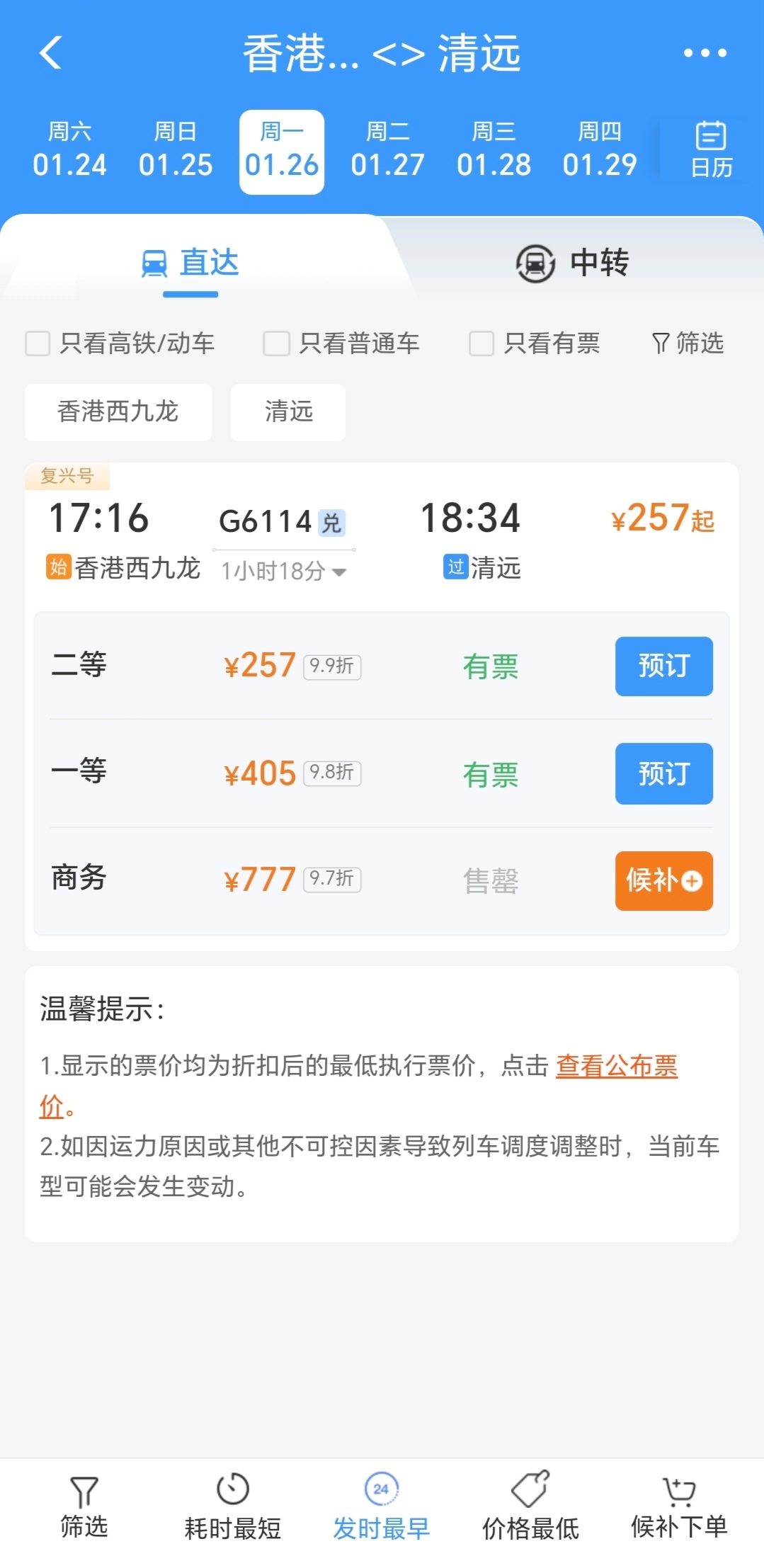Open the 查看公布票价 link

pyautogui.click(x=616, y=1066)
